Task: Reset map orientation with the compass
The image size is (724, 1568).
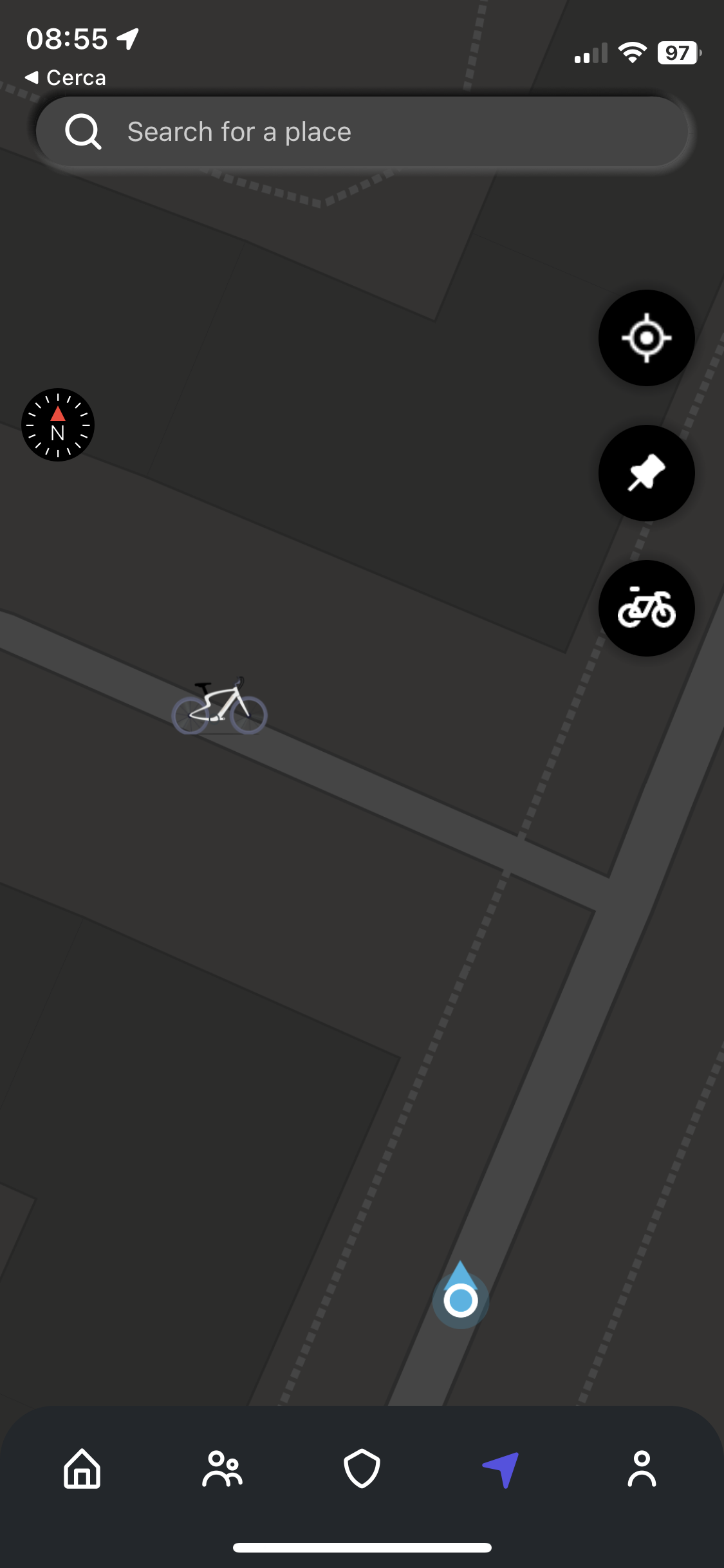Action: point(58,425)
